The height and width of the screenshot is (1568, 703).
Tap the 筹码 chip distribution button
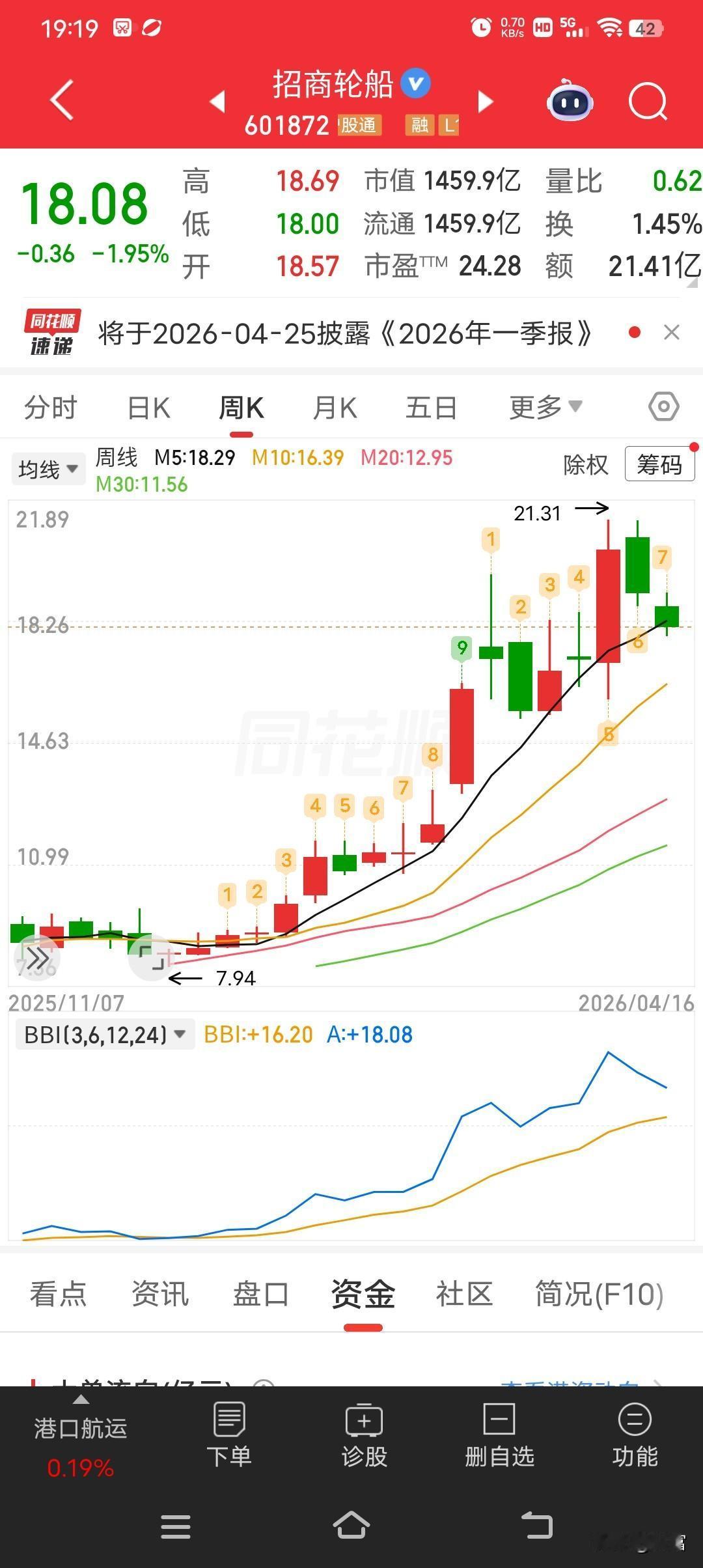pos(659,464)
